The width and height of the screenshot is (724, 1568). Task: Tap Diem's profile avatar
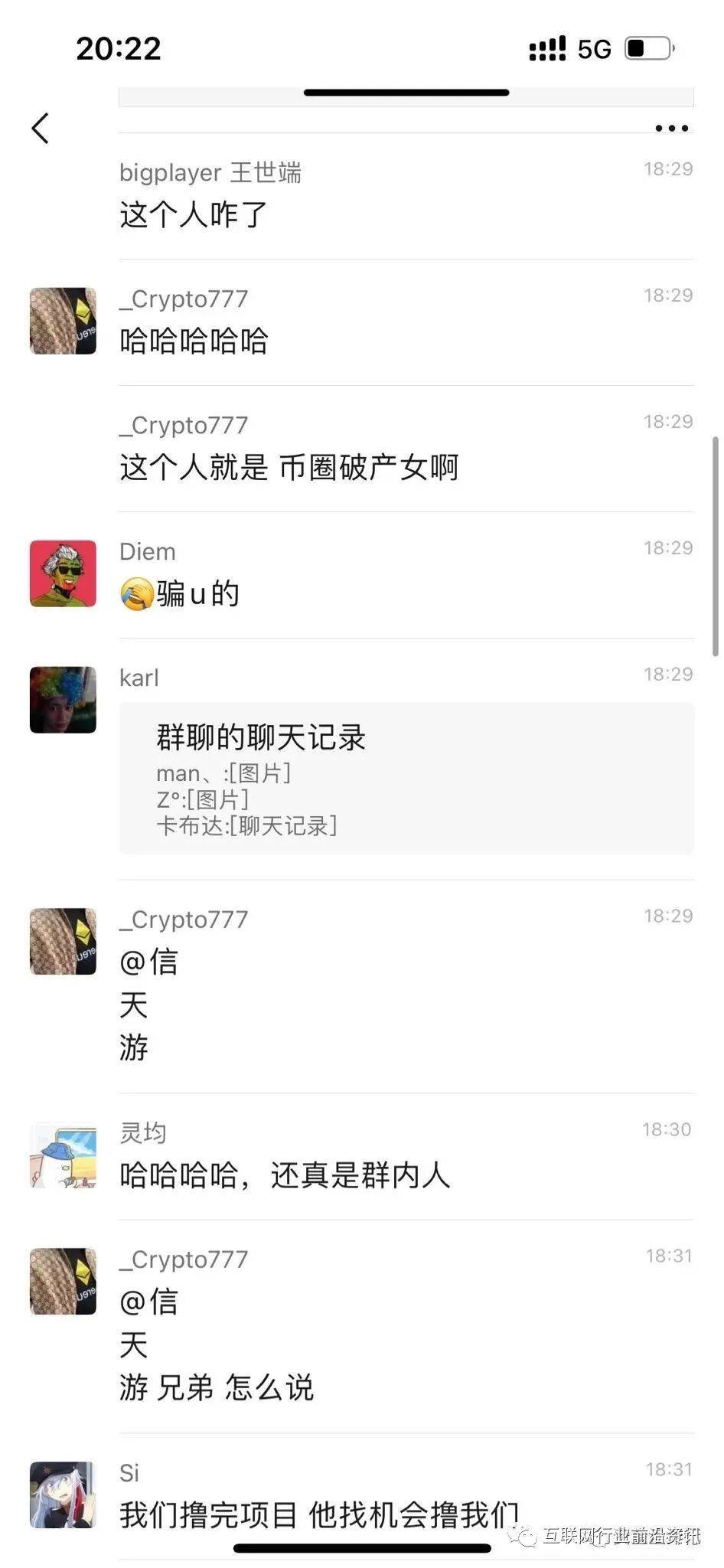pyautogui.click(x=63, y=573)
